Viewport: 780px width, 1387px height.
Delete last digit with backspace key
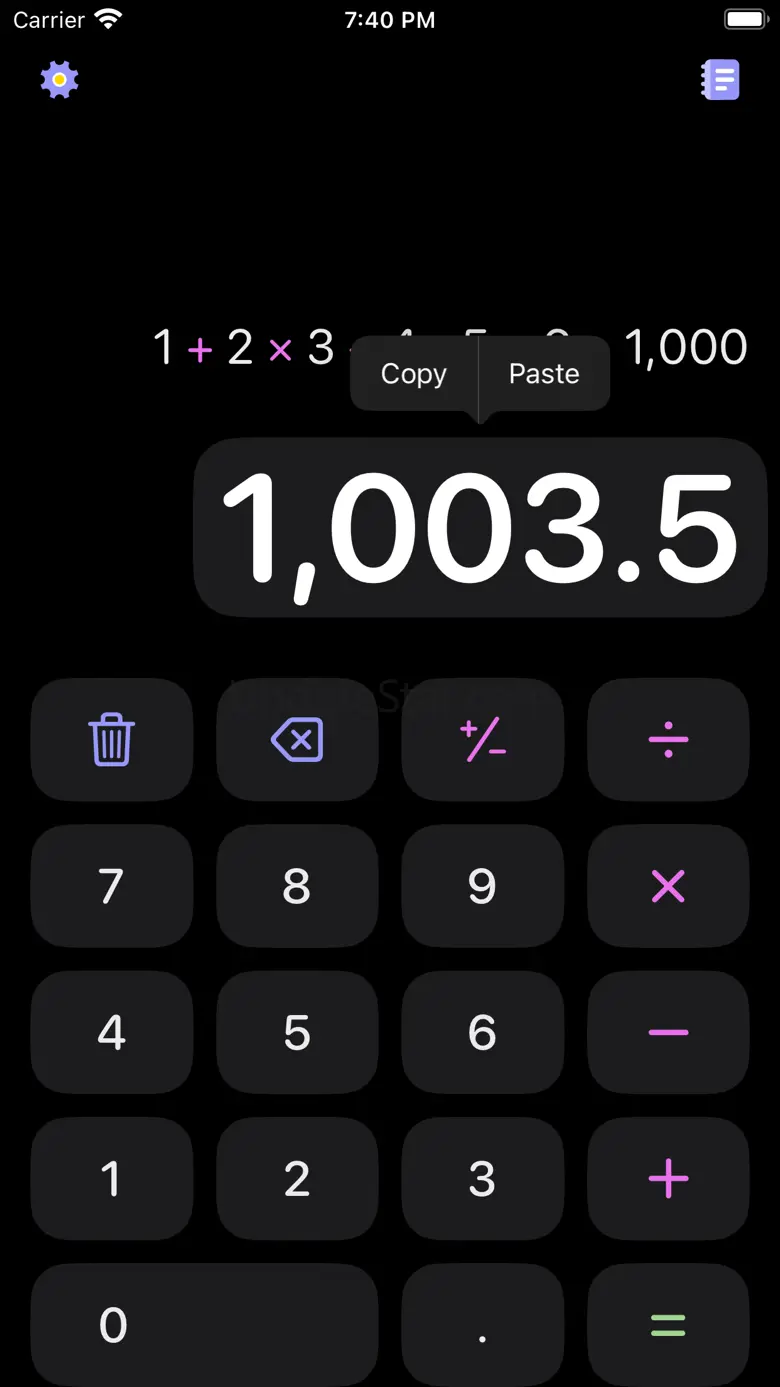(x=297, y=740)
